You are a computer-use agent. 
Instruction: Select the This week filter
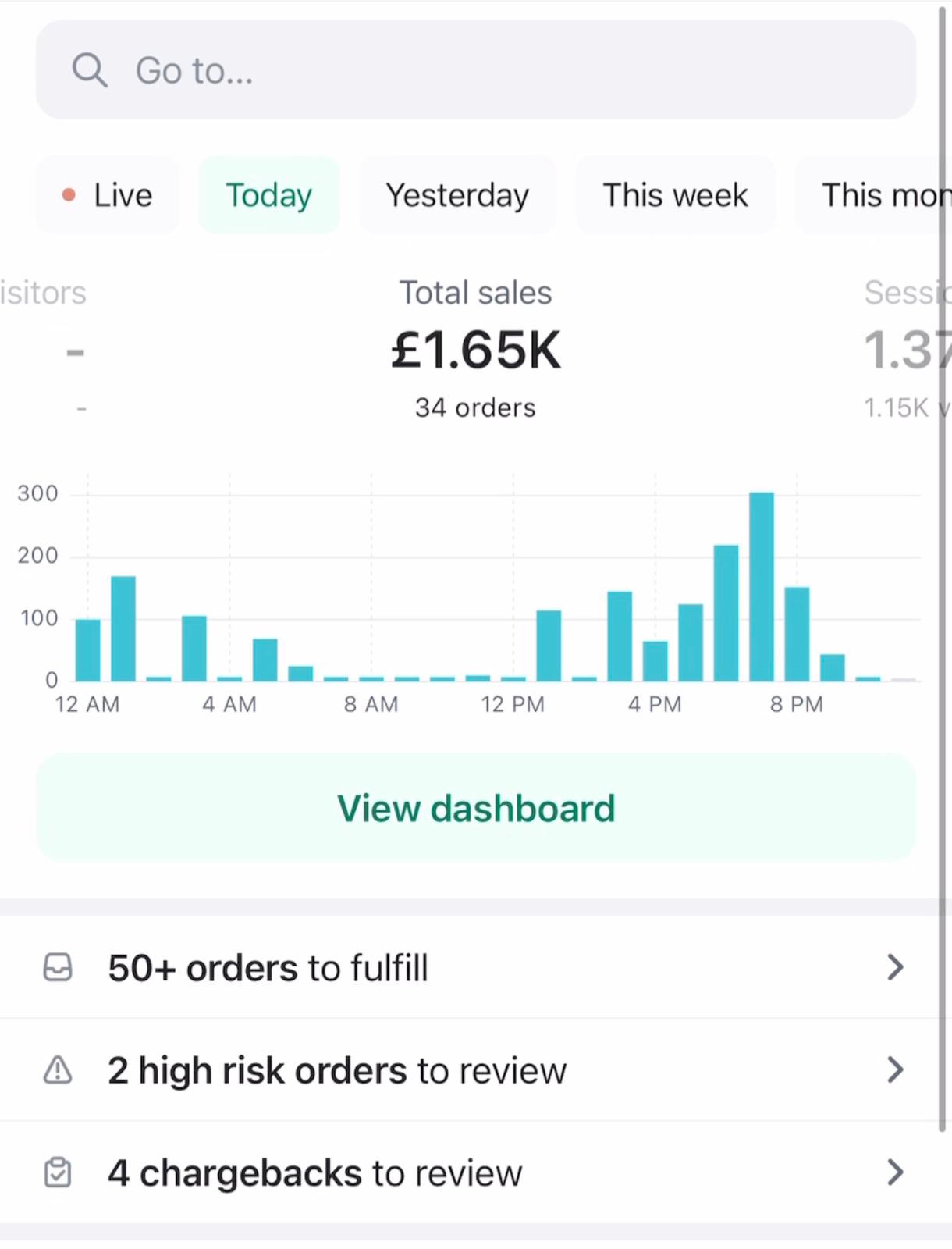[675, 195]
